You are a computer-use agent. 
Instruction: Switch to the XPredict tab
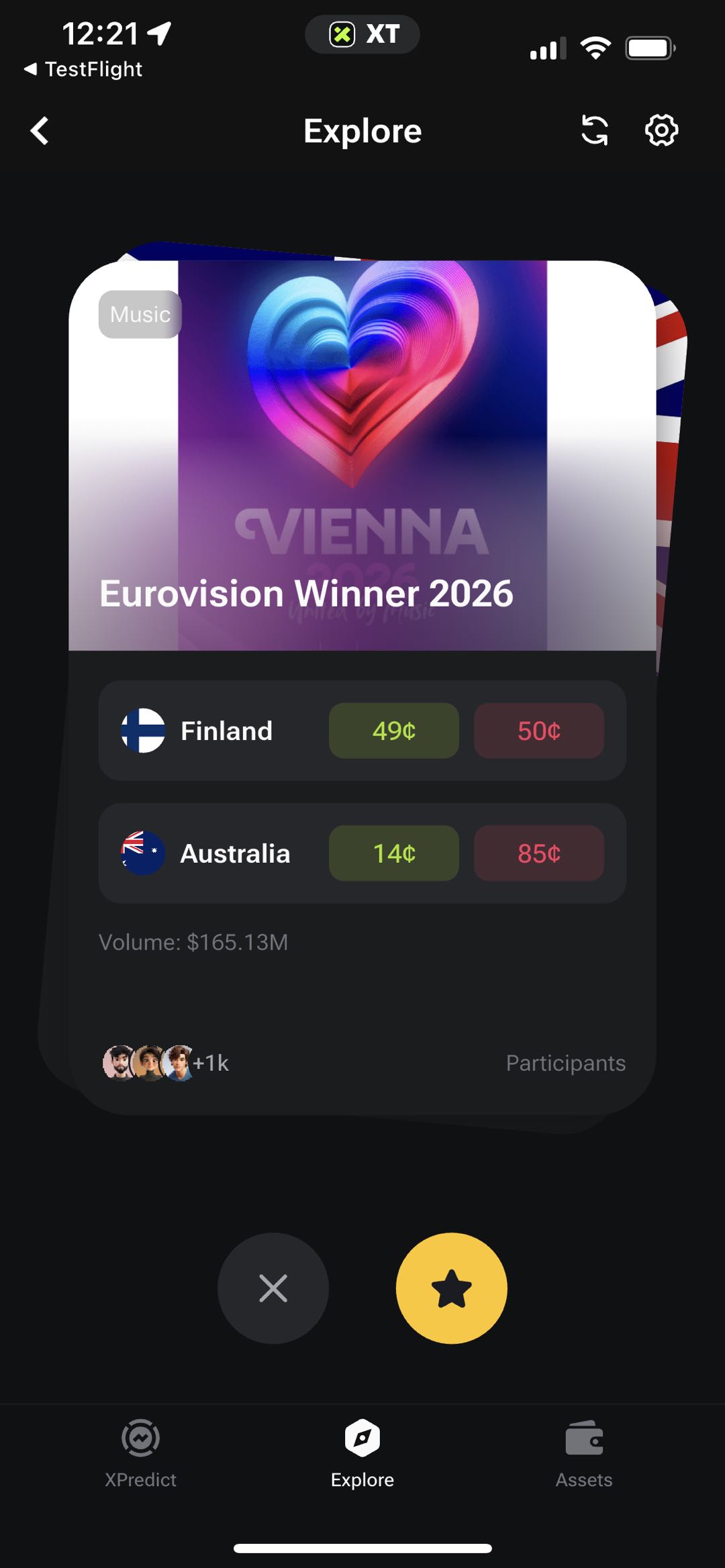[x=141, y=1455]
